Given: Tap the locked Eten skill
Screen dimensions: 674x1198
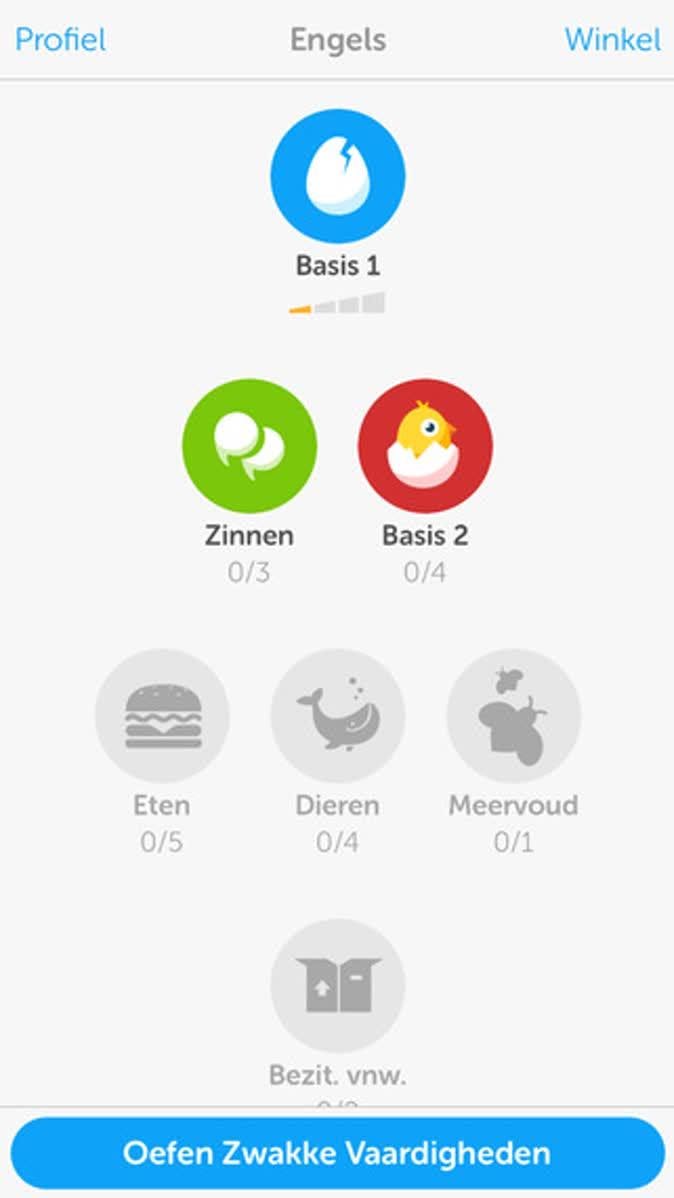Looking at the screenshot, I should pyautogui.click(x=162, y=716).
